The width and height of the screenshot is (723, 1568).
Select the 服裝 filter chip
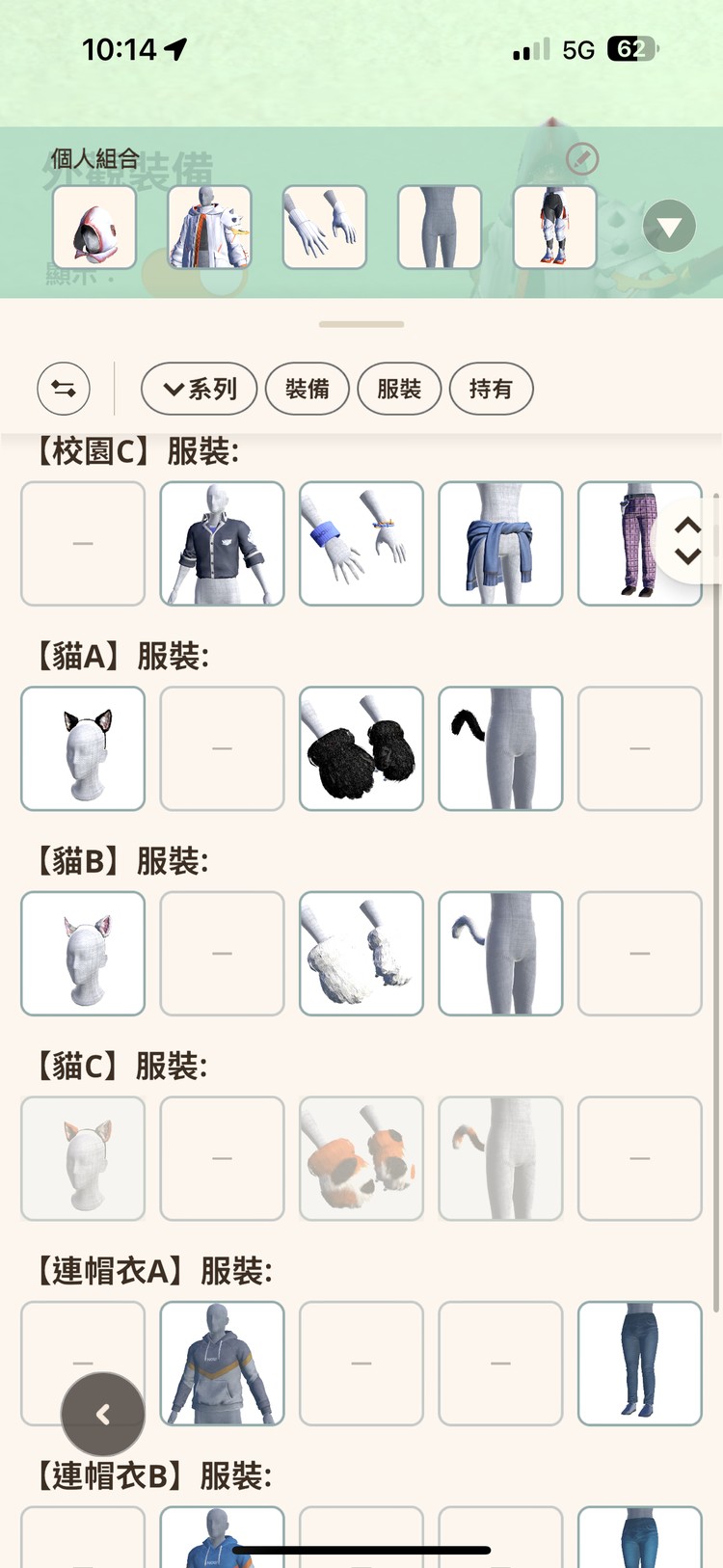coord(399,389)
